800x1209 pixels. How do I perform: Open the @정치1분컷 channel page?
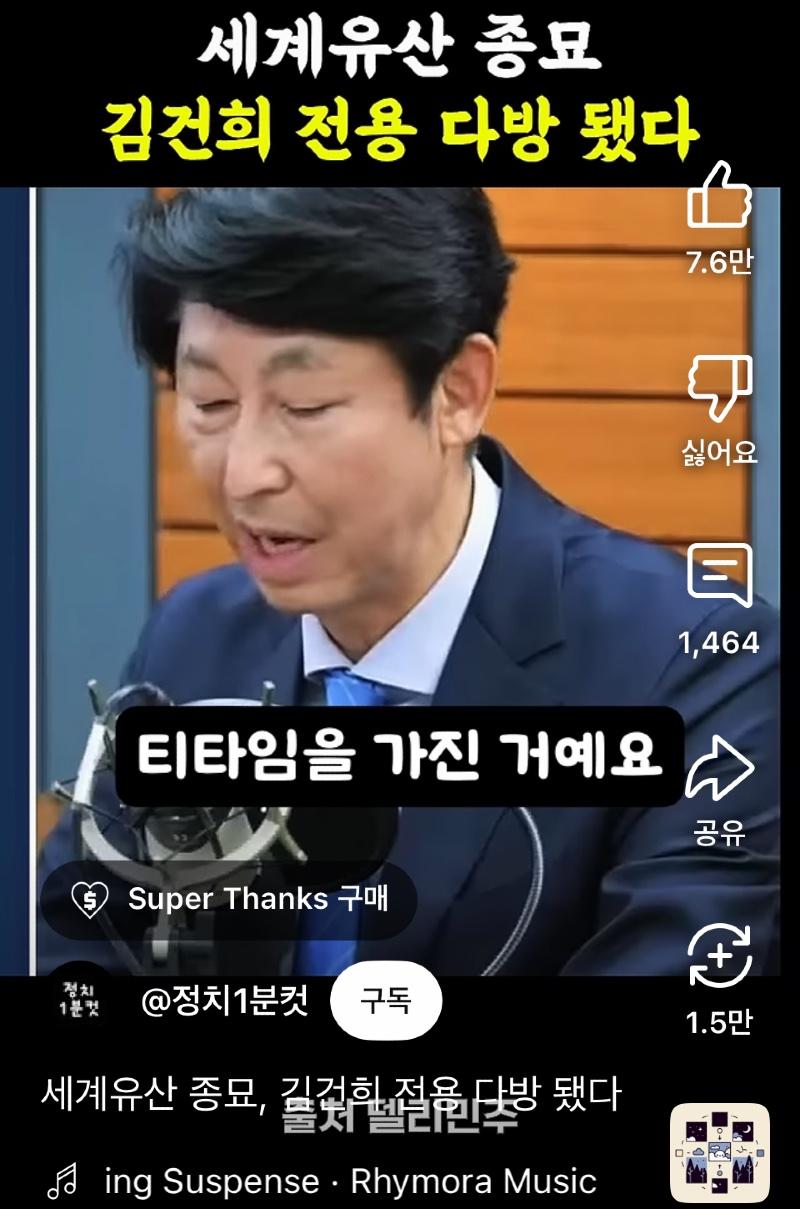225,1000
